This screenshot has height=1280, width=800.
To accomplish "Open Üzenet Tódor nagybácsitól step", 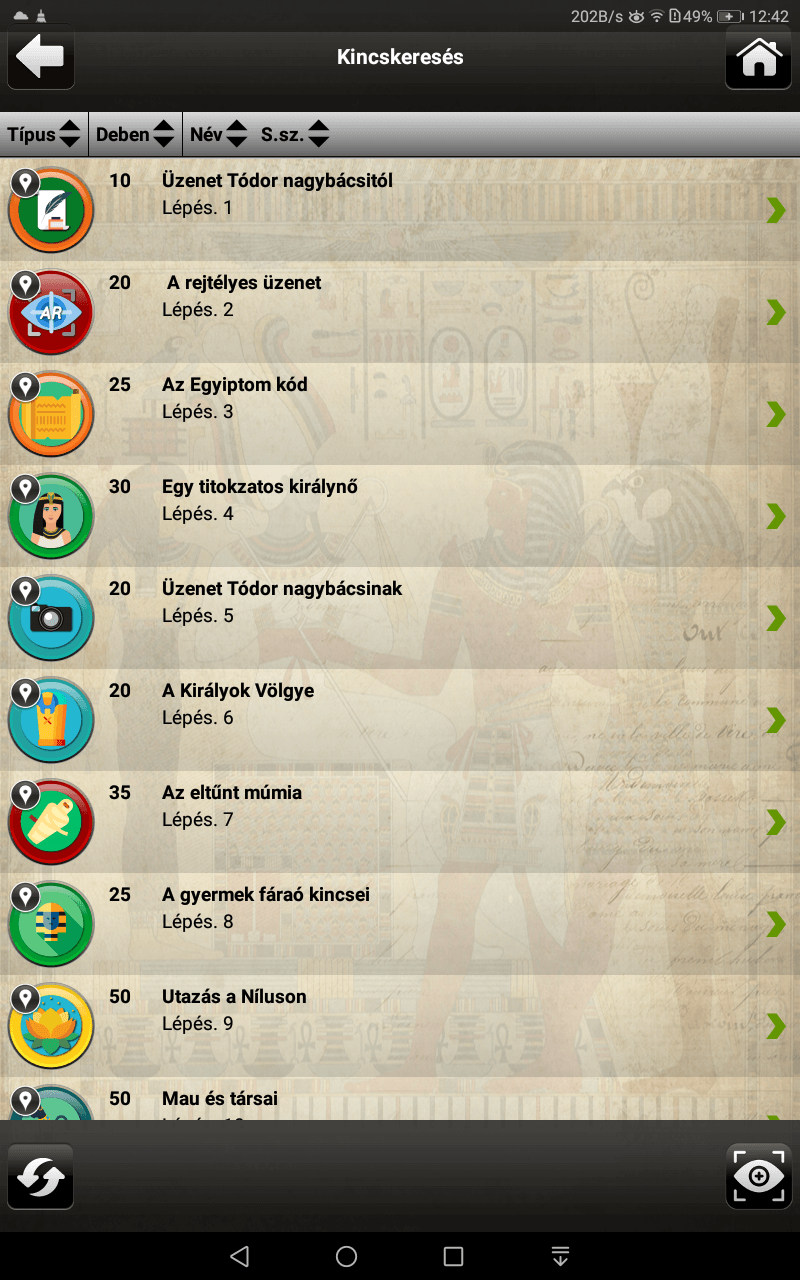I will tap(400, 209).
